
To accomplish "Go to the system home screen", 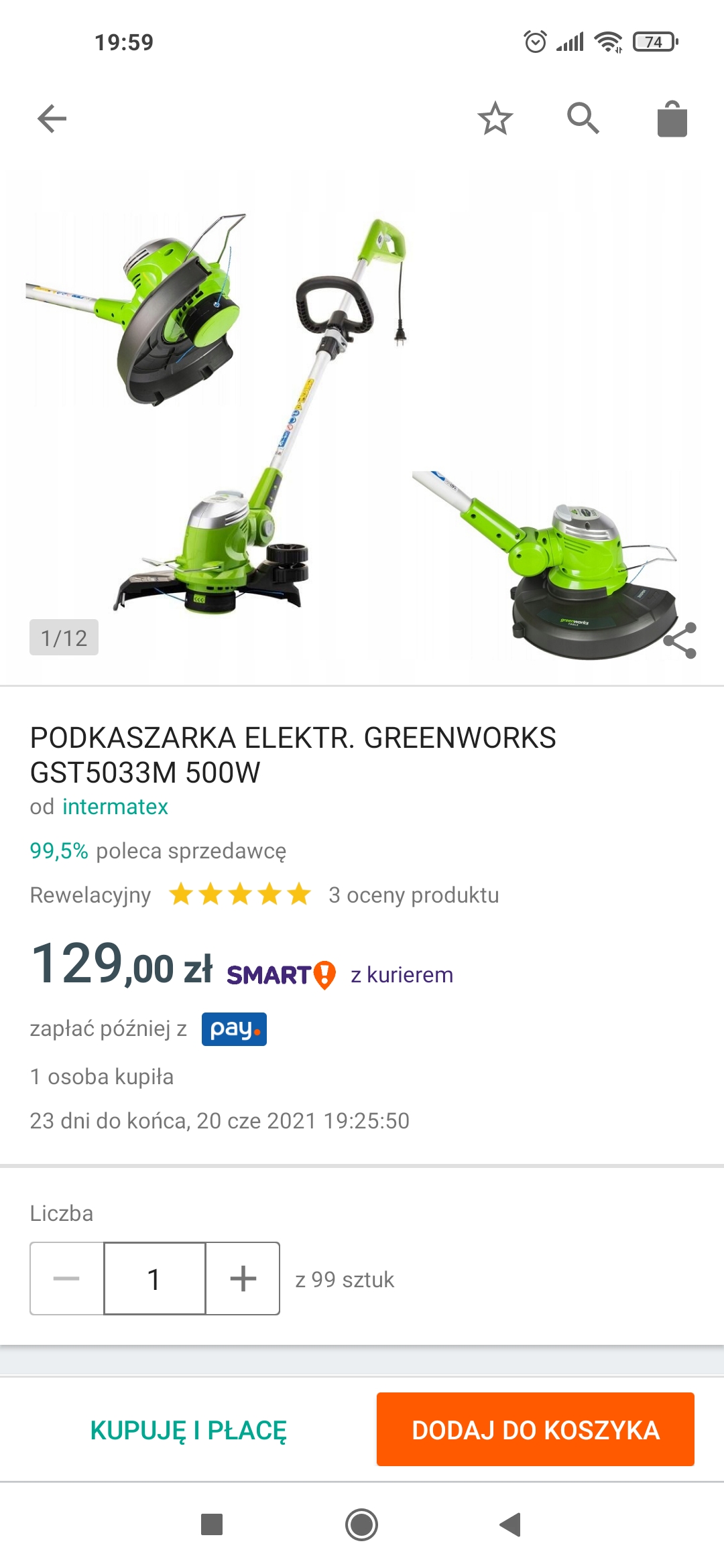I will tap(361, 1525).
